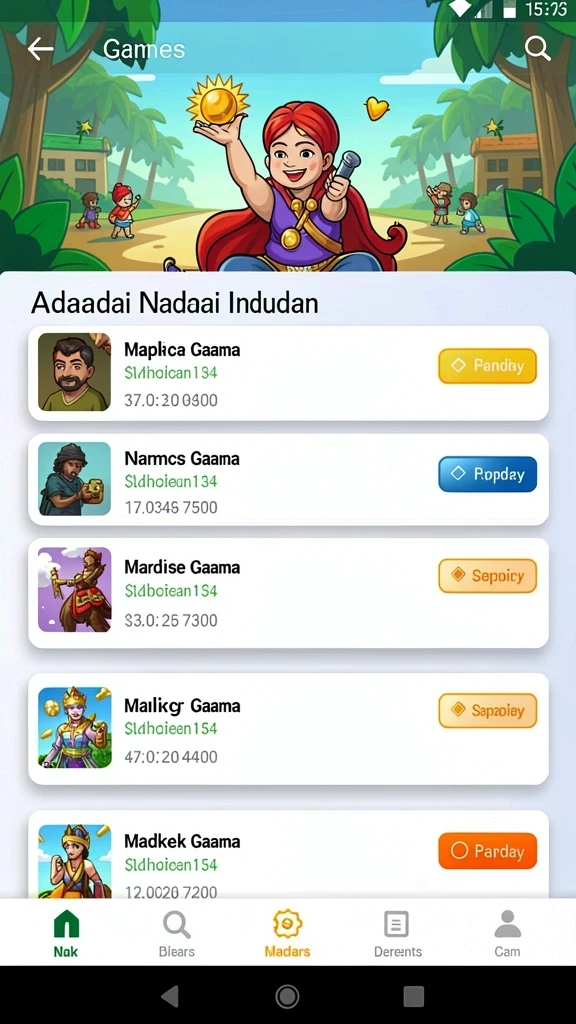Viewport: 576px width, 1024px height.
Task: Tap the system back triangle
Action: (x=170, y=996)
